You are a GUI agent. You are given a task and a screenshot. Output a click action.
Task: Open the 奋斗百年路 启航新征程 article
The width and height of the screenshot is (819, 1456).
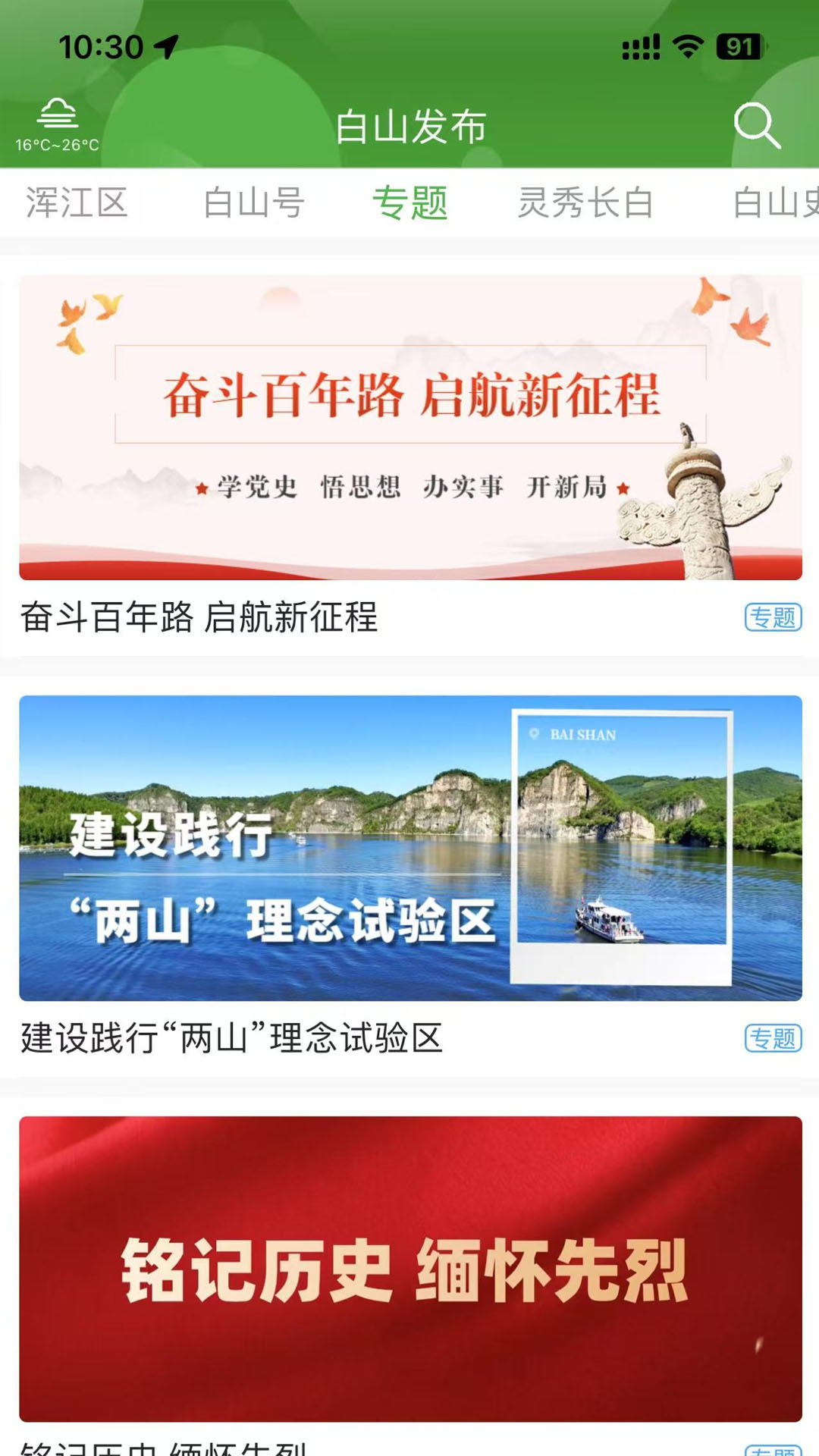click(x=199, y=617)
